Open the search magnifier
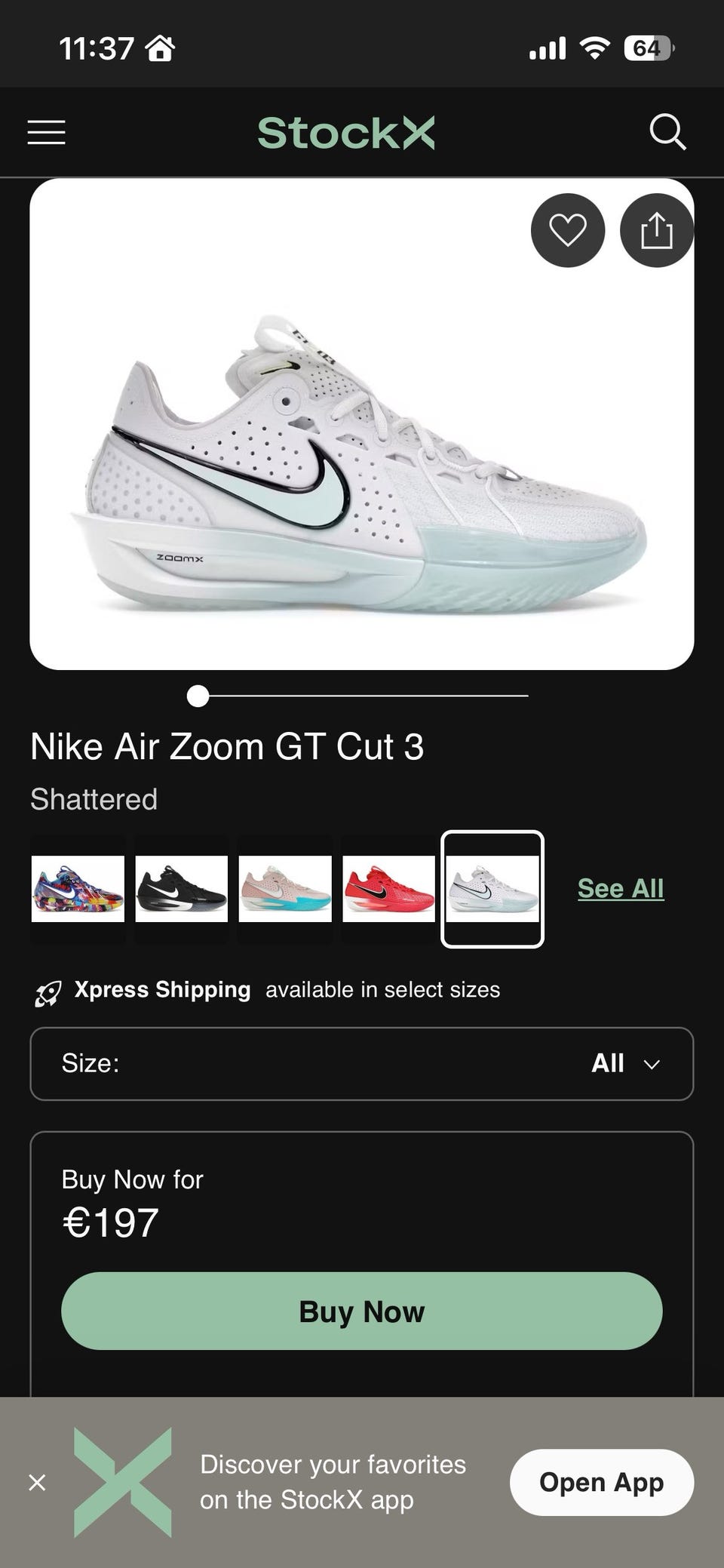Viewport: 724px width, 1568px height. click(x=667, y=133)
